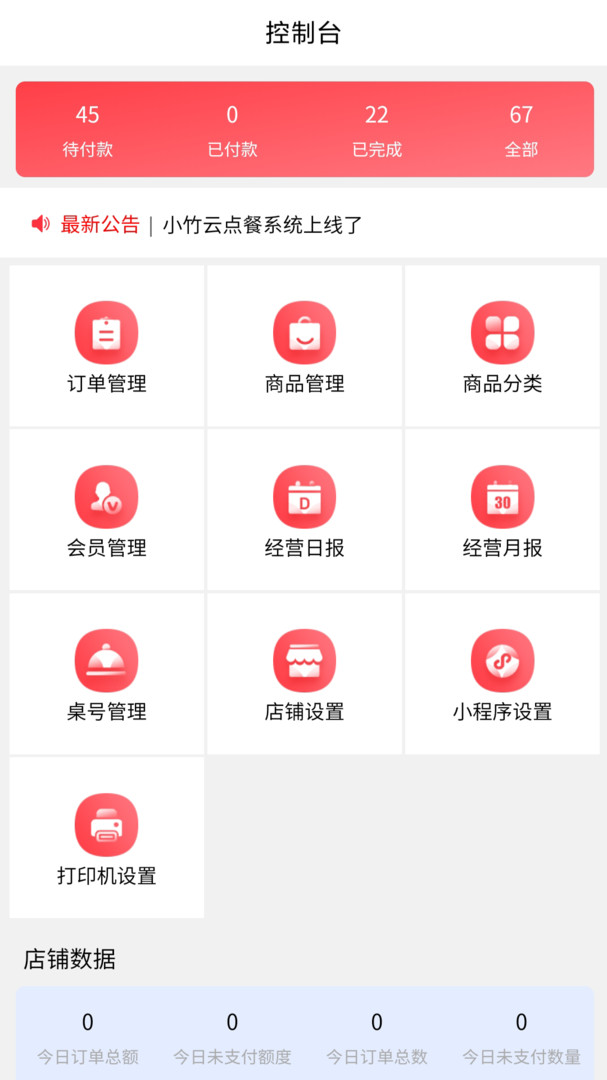
Task: Show 已付款 (paid) orders
Action: click(232, 130)
